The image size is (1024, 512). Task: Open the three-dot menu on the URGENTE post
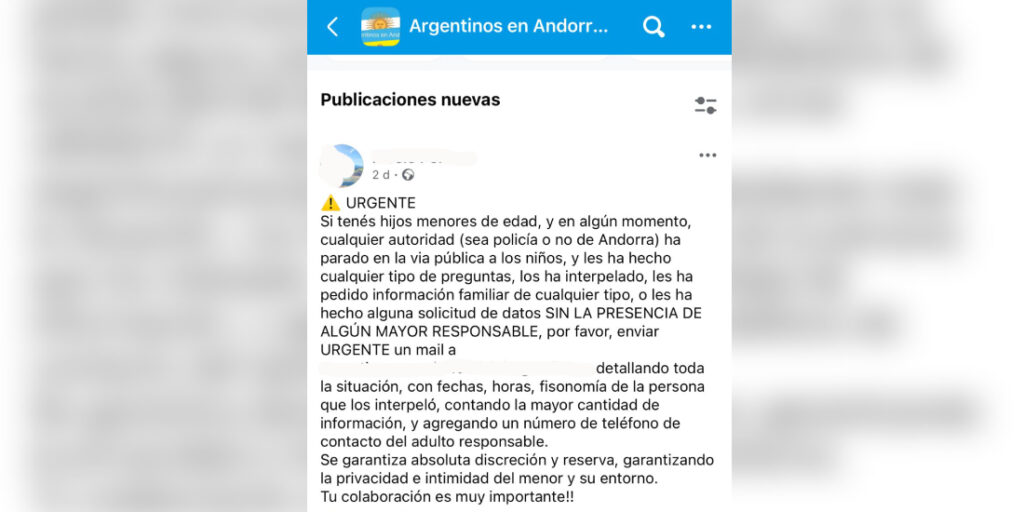coord(707,155)
